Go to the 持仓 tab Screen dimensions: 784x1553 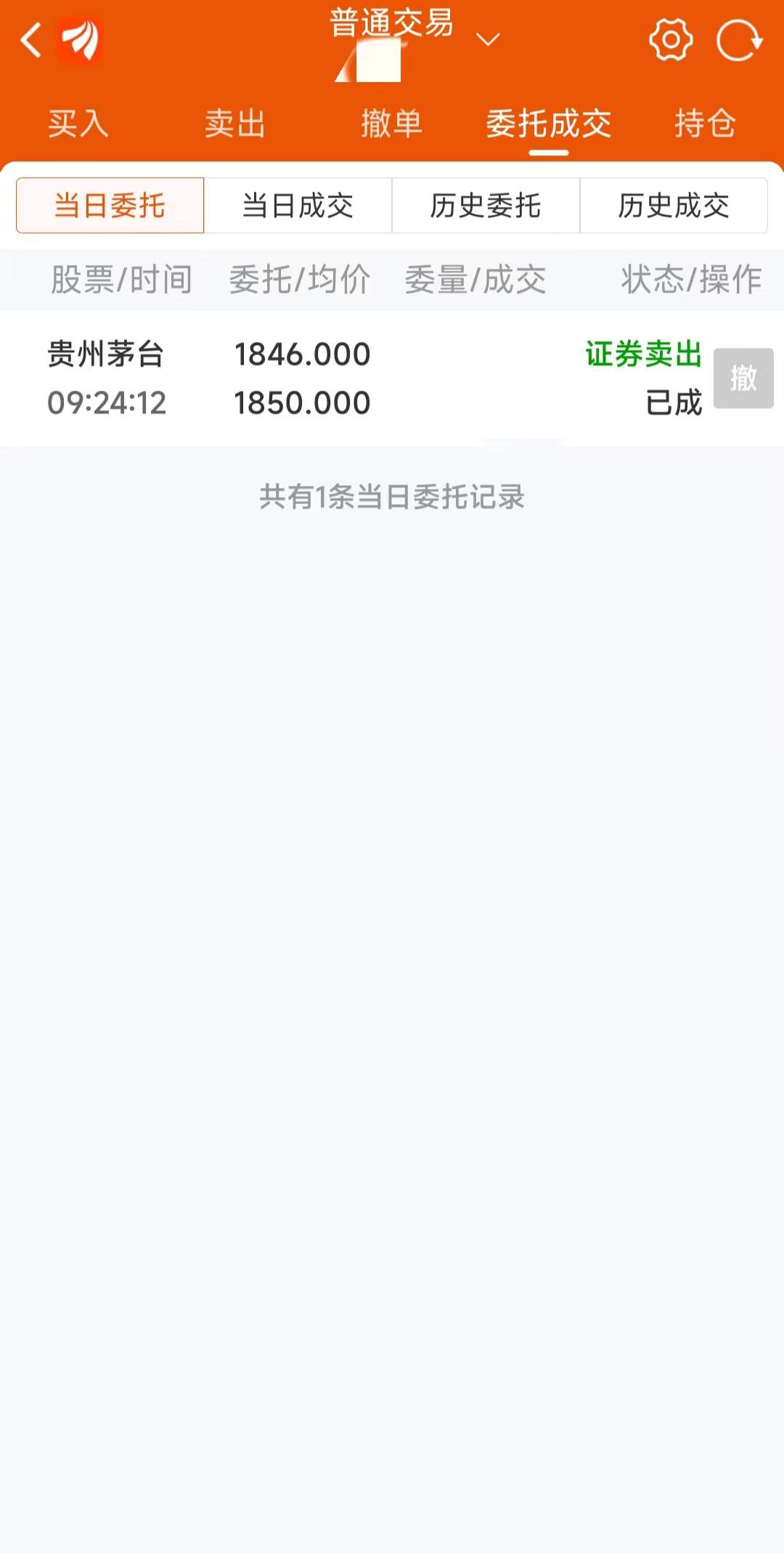(x=706, y=123)
